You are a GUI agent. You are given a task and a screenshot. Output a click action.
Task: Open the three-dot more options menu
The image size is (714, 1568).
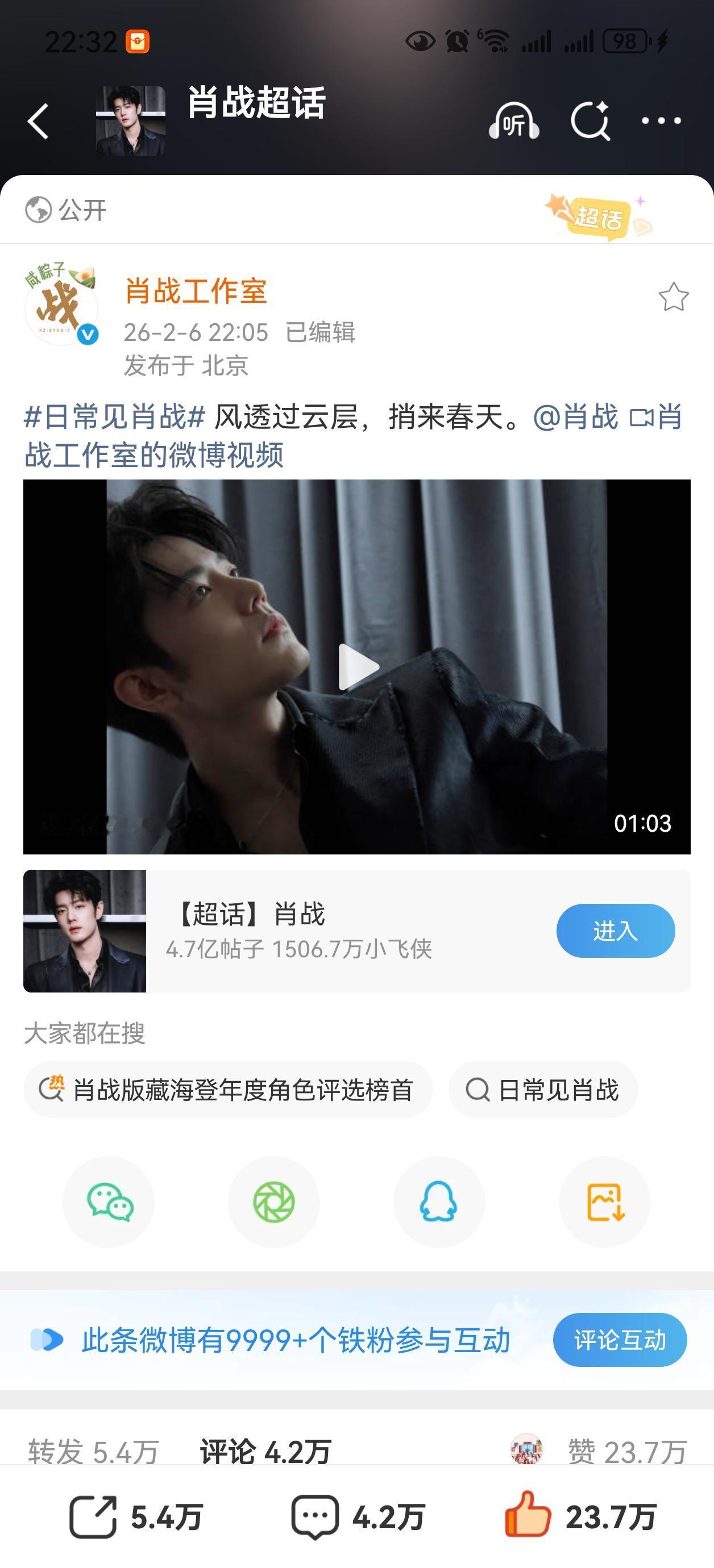662,121
